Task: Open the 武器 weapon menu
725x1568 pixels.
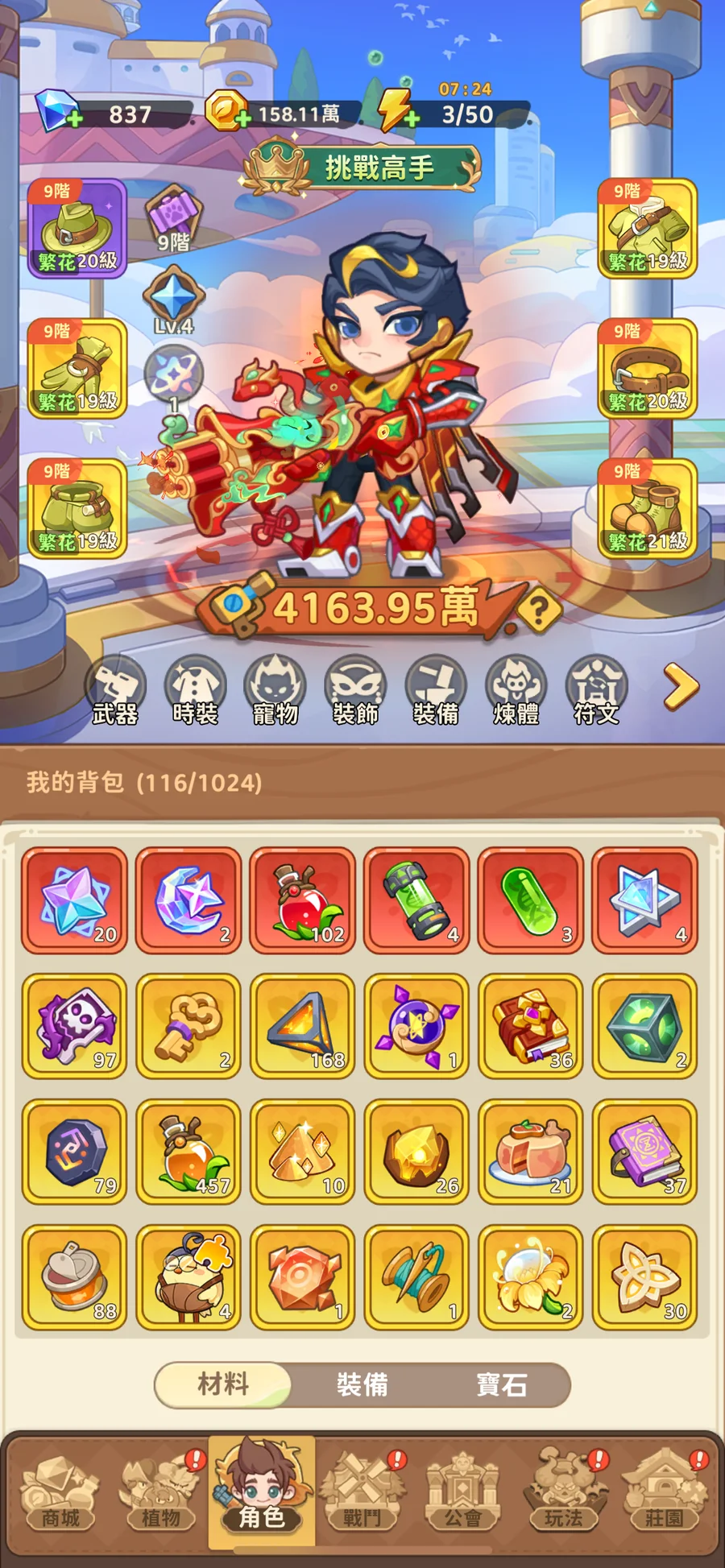Action: (x=116, y=691)
